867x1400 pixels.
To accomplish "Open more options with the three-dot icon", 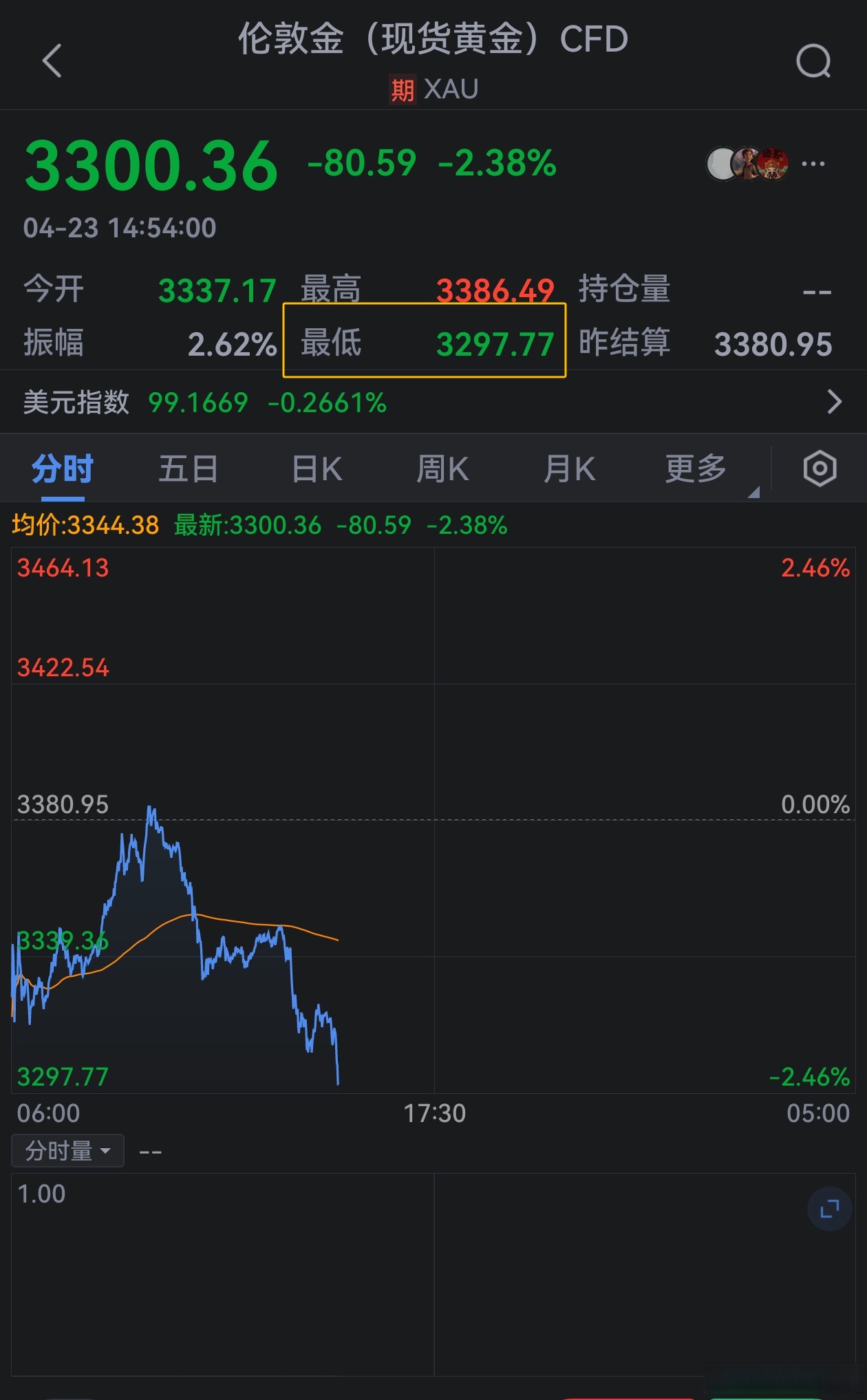I will coord(813,163).
